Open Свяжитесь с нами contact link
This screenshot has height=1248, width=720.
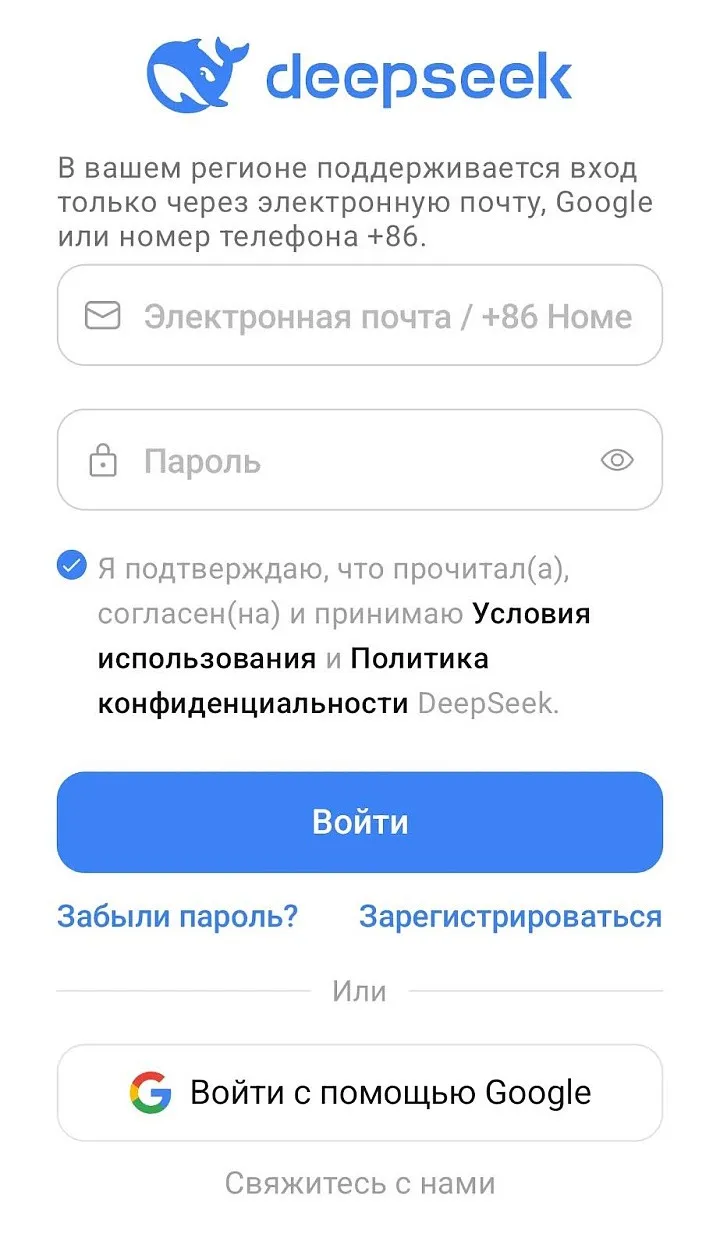(360, 1184)
